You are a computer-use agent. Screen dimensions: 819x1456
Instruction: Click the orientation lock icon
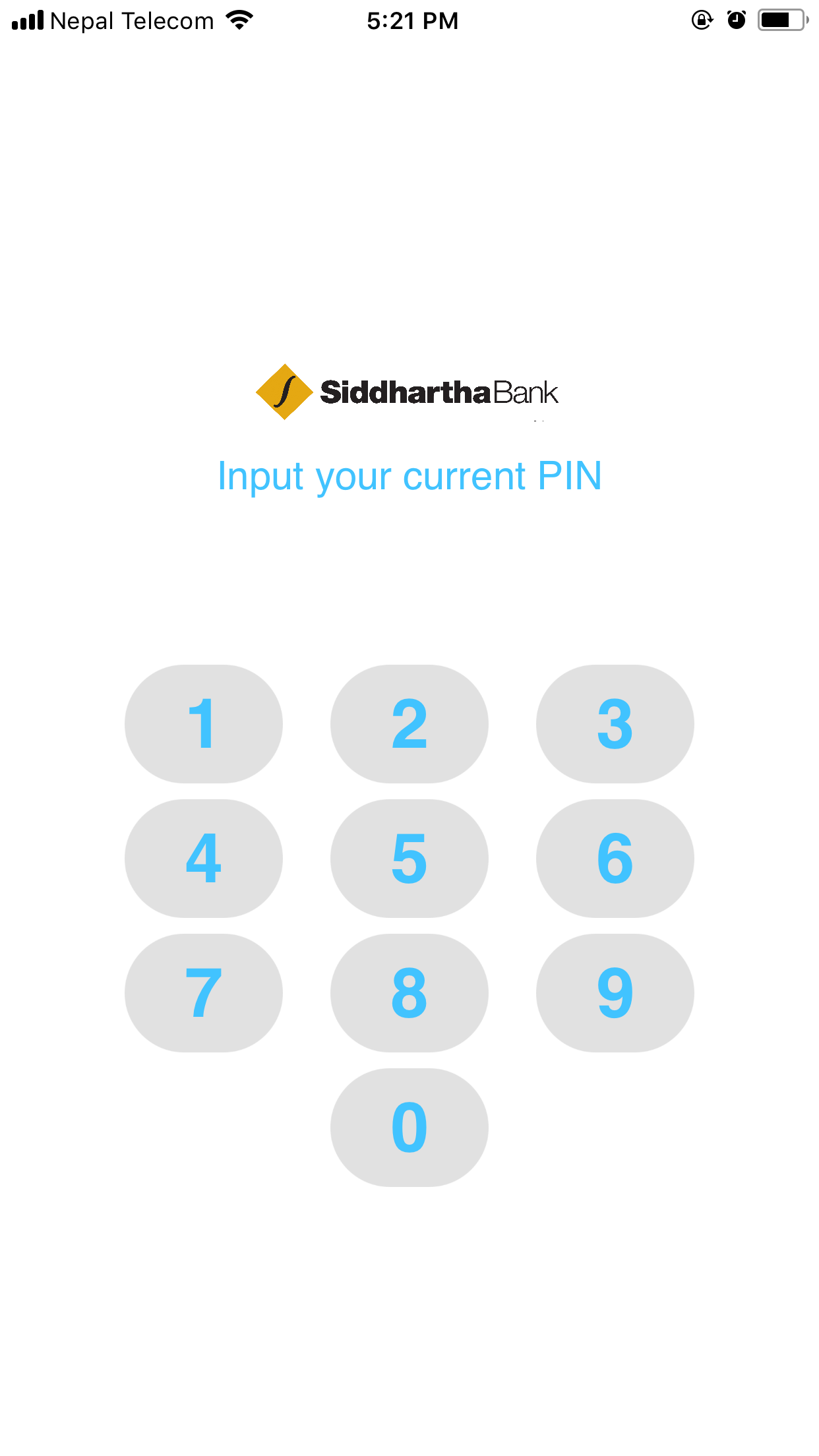pos(702,20)
